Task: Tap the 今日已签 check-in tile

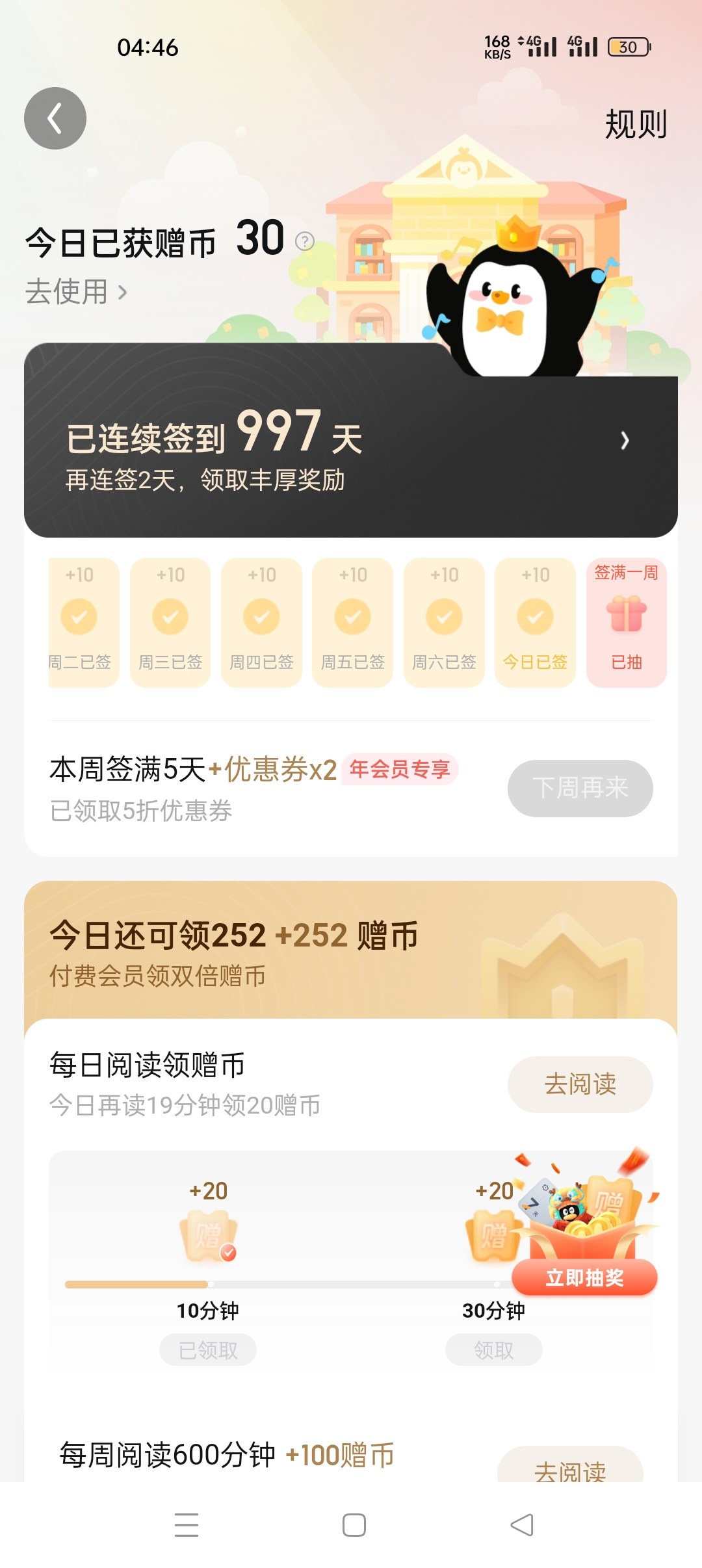Action: [x=535, y=621]
